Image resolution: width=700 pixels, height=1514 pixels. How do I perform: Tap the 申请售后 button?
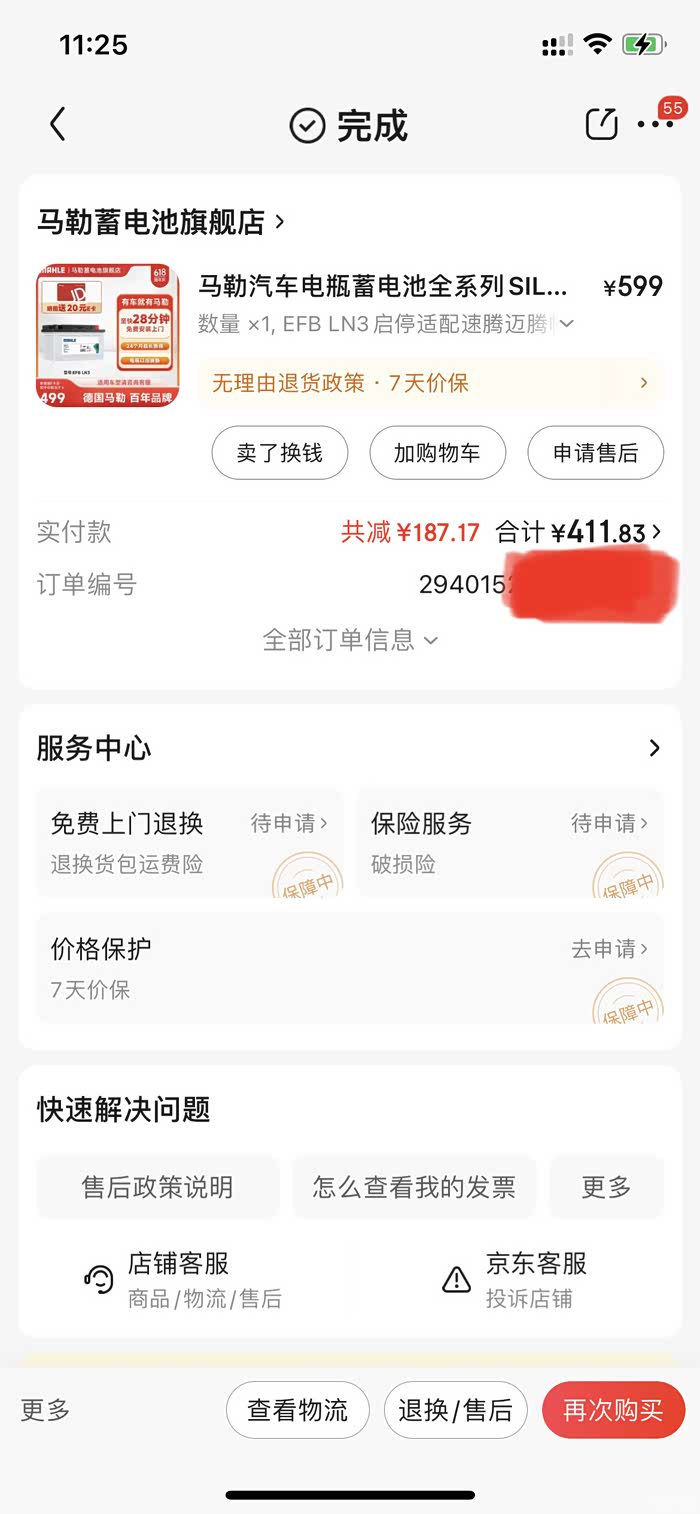tap(595, 453)
